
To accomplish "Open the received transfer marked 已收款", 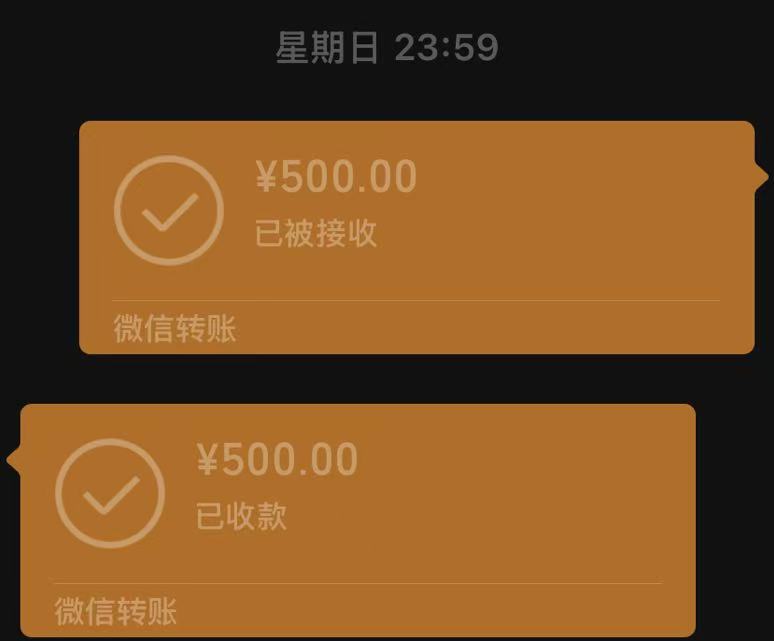I will [357, 519].
